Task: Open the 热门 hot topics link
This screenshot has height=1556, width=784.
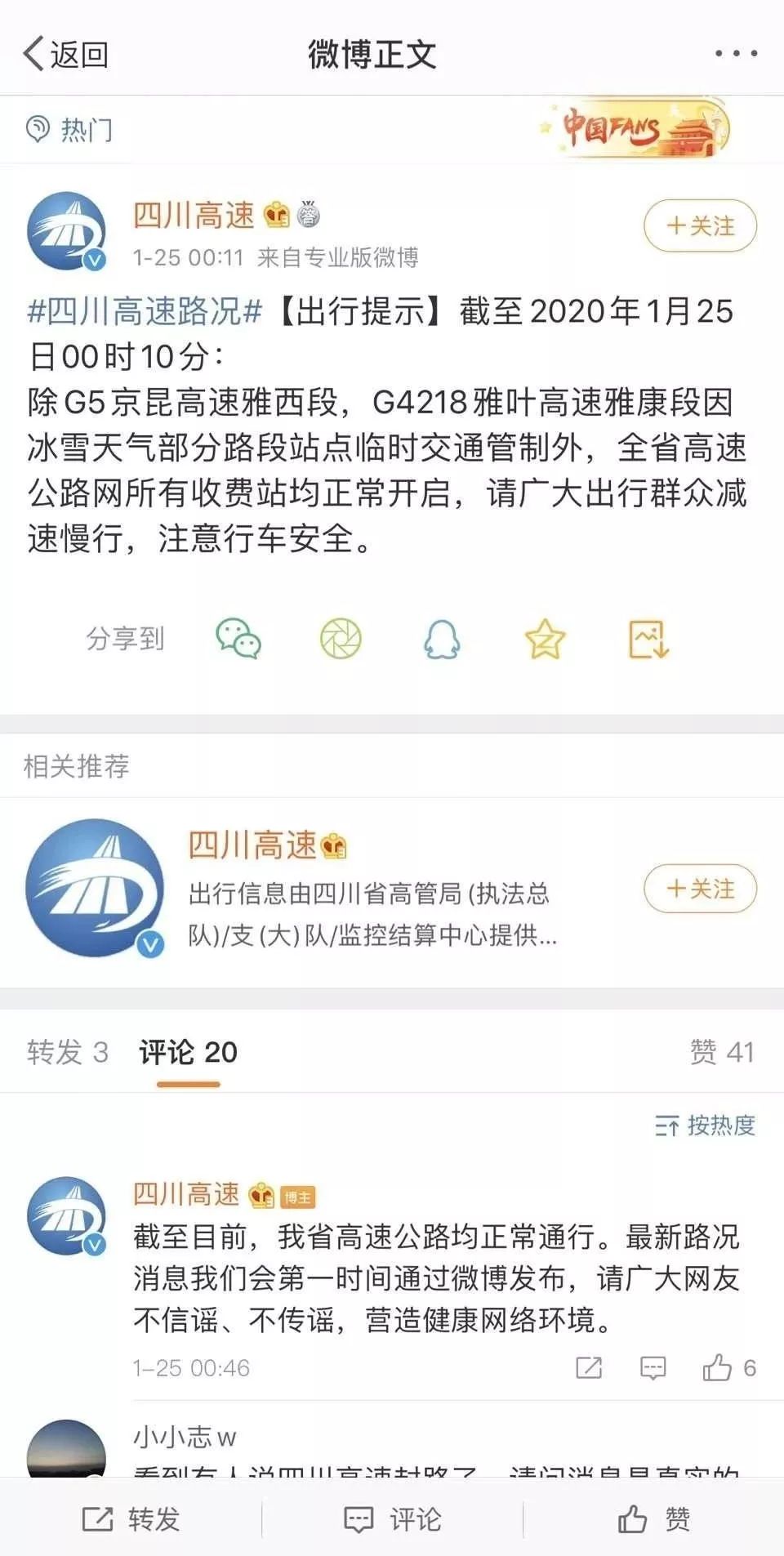Action: (x=70, y=129)
